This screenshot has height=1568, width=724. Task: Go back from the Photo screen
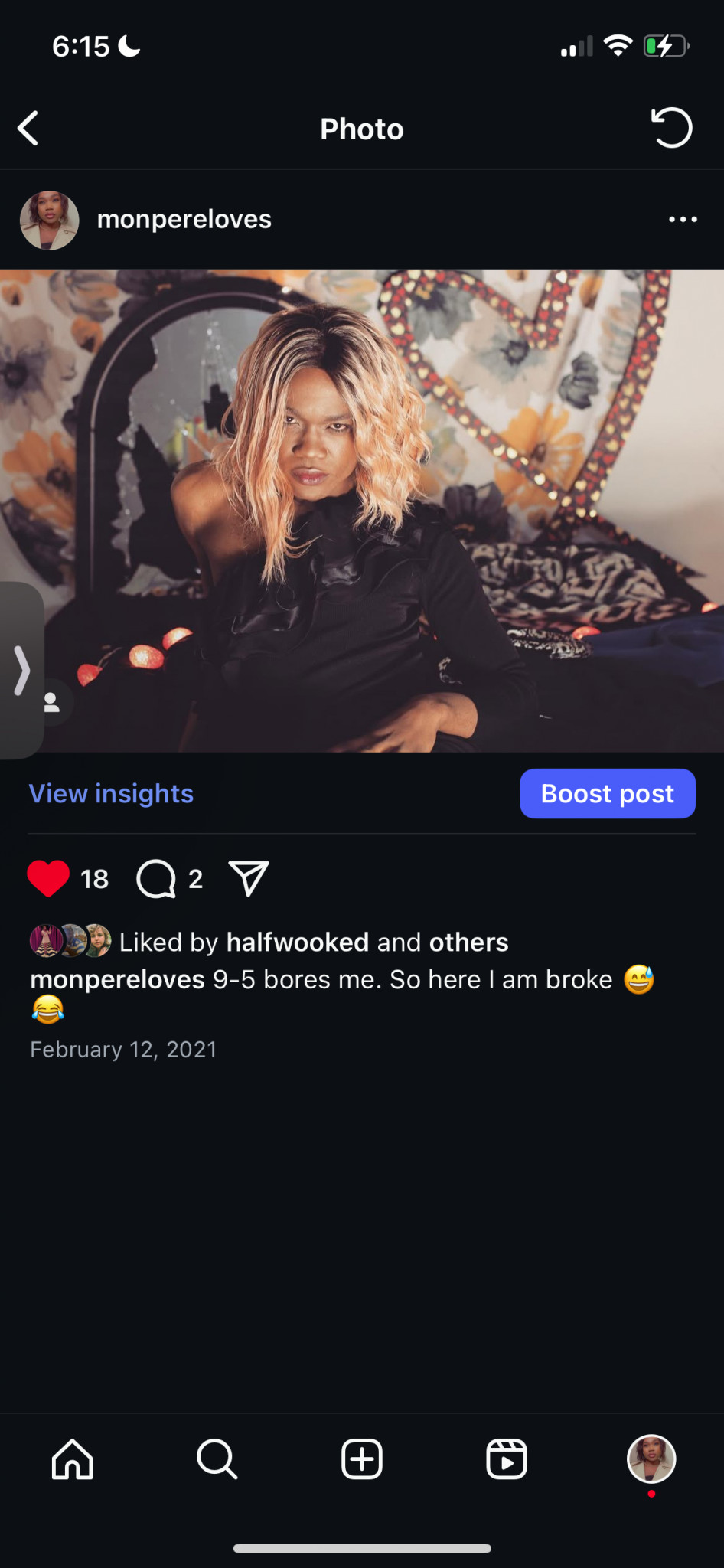28,129
